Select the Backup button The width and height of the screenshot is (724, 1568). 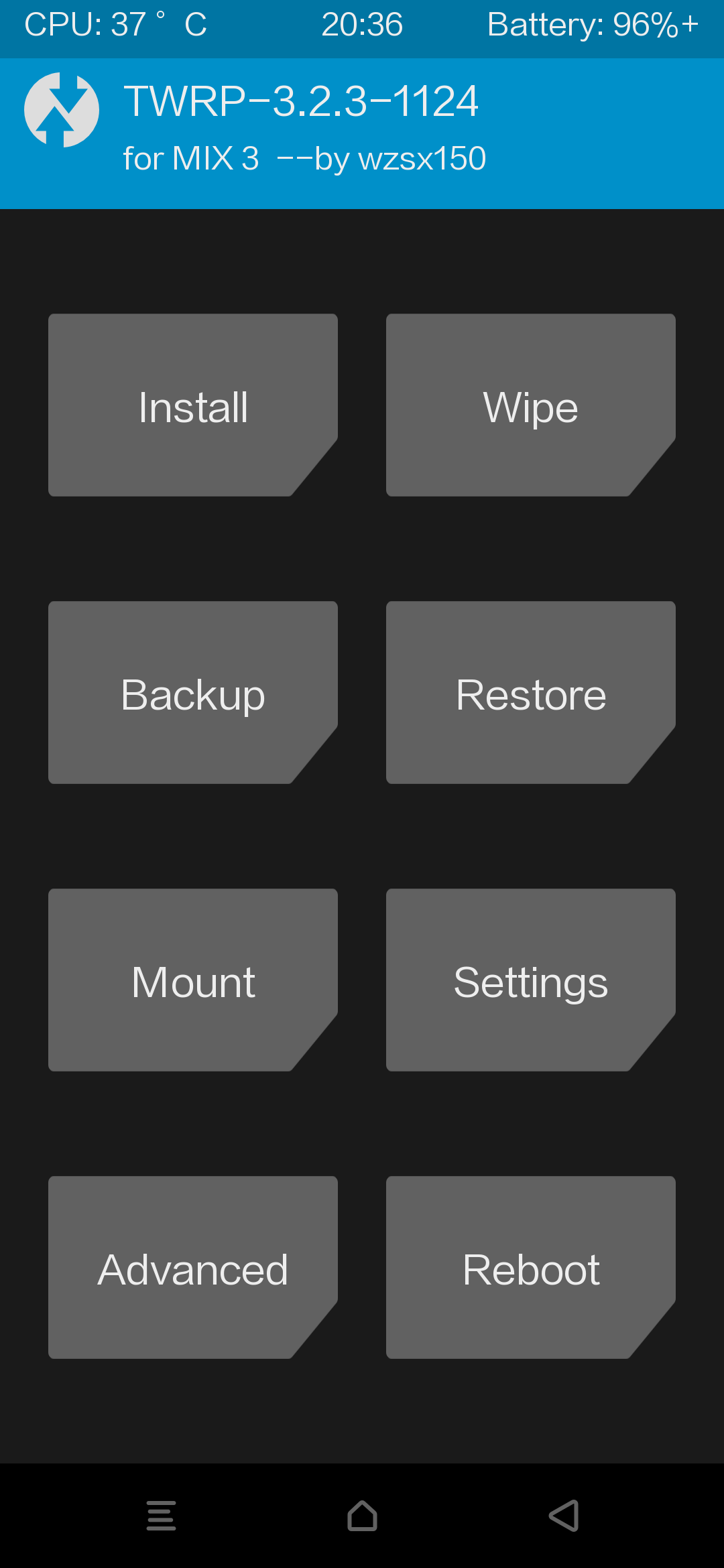(x=193, y=693)
